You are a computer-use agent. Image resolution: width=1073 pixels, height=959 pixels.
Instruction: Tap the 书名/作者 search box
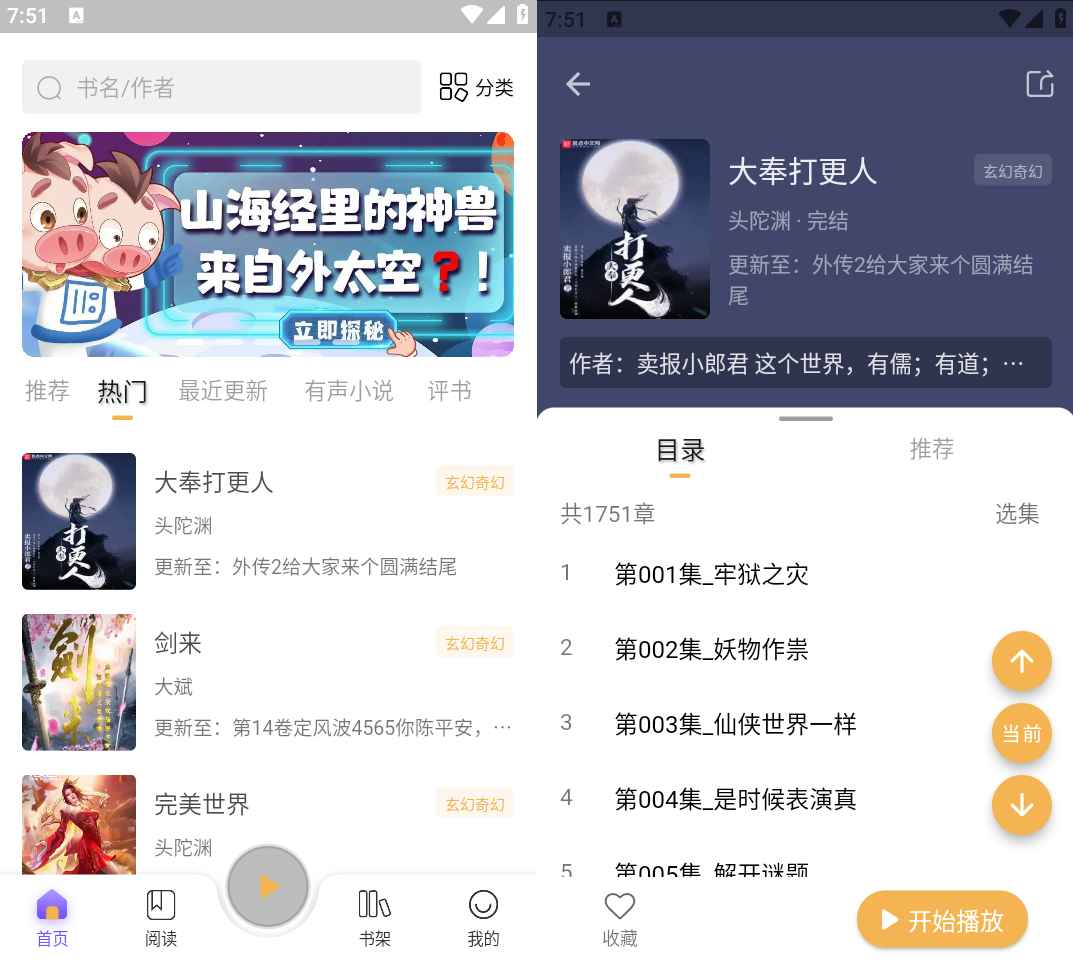[x=221, y=88]
